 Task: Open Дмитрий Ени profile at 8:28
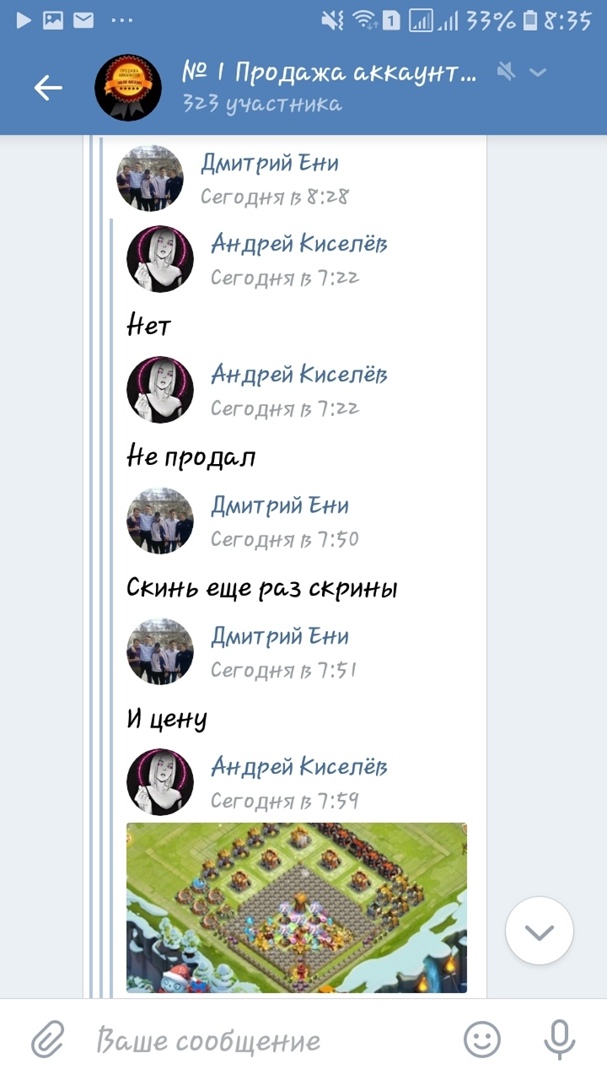[150, 178]
